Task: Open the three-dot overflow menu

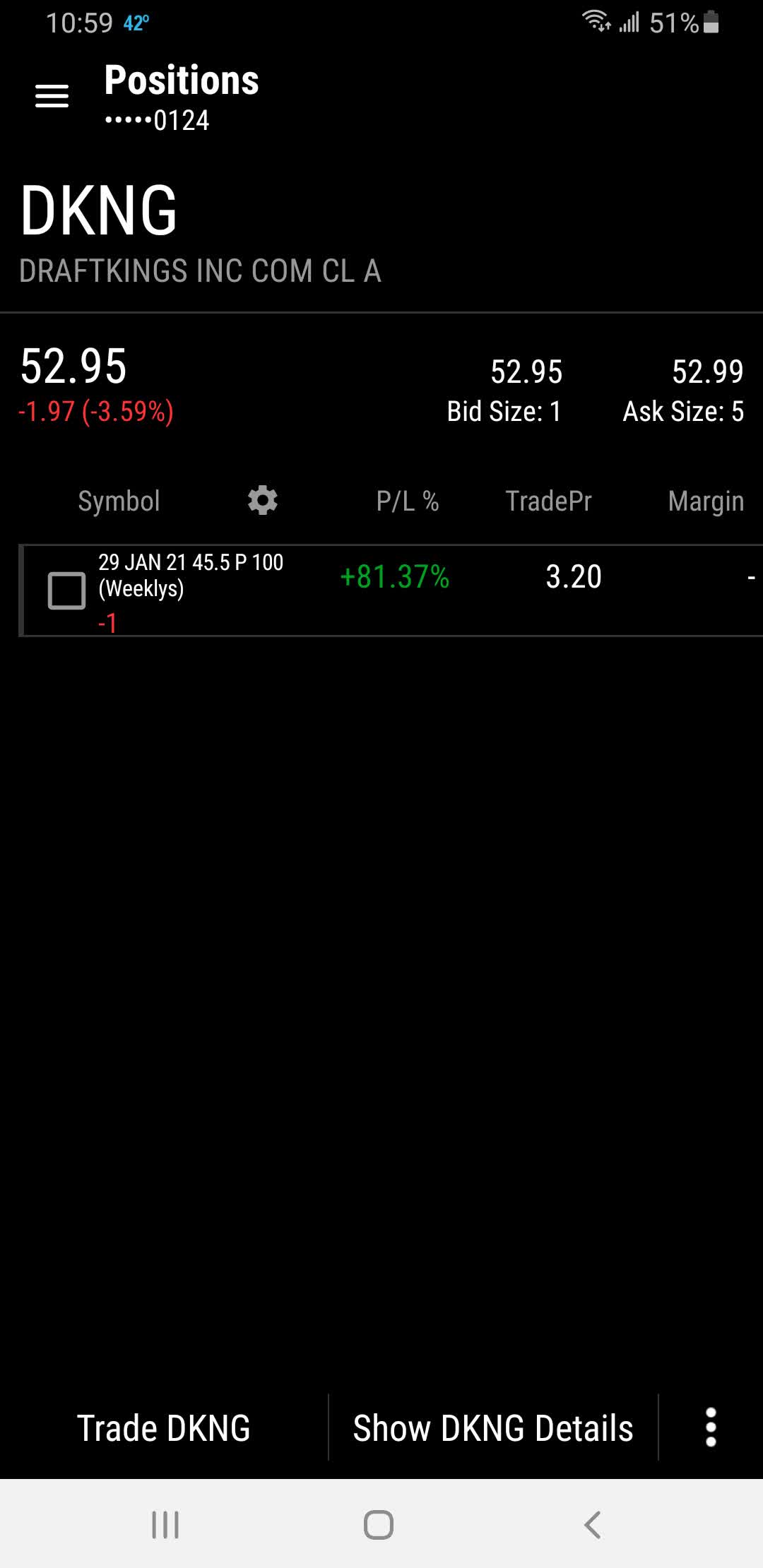Action: (x=711, y=1427)
